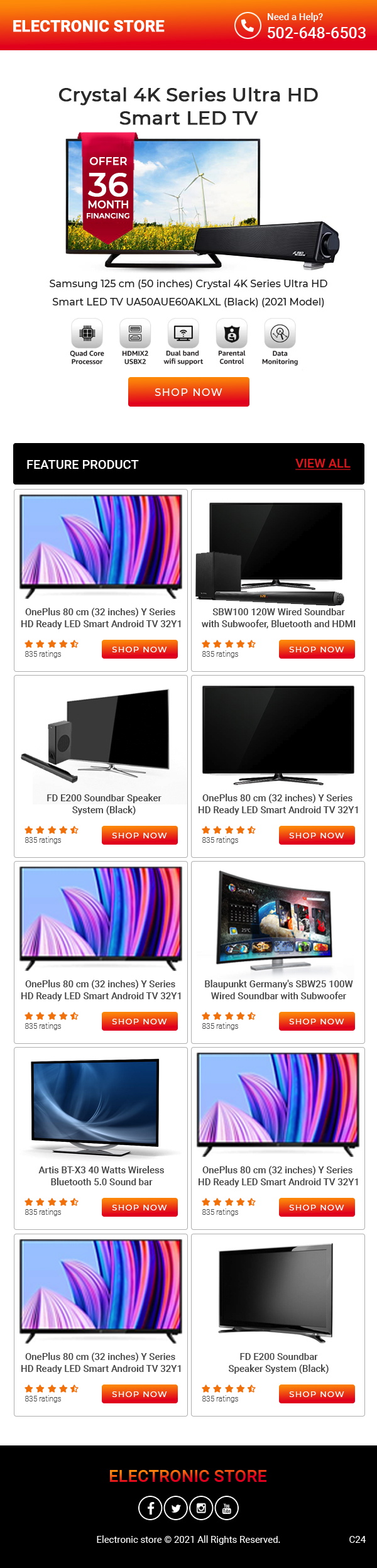This screenshot has width=377, height=1568.
Task: Open the View All featured products link
Action: tap(322, 463)
